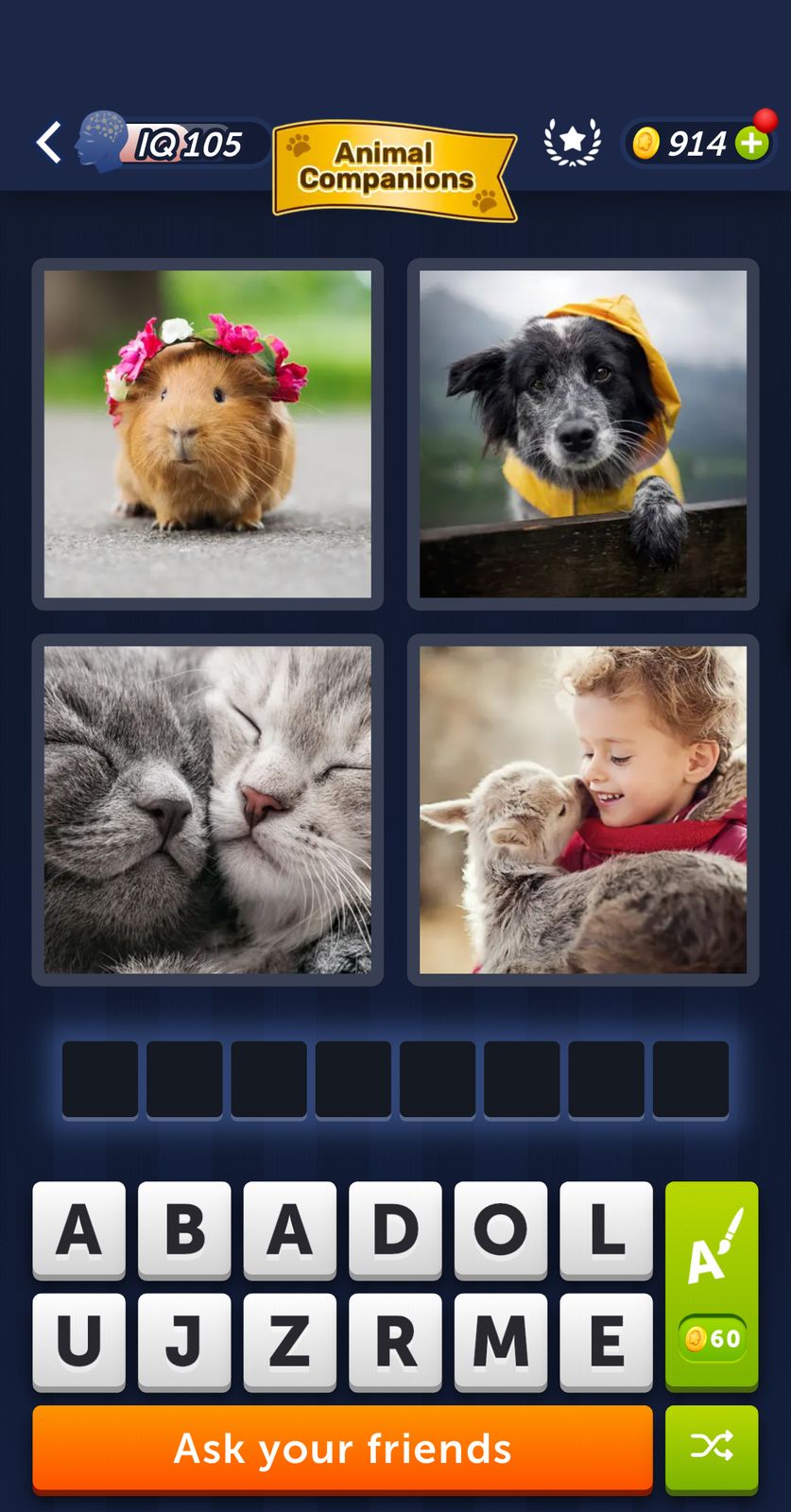
Task: Go back using the arrow icon
Action: (x=49, y=144)
